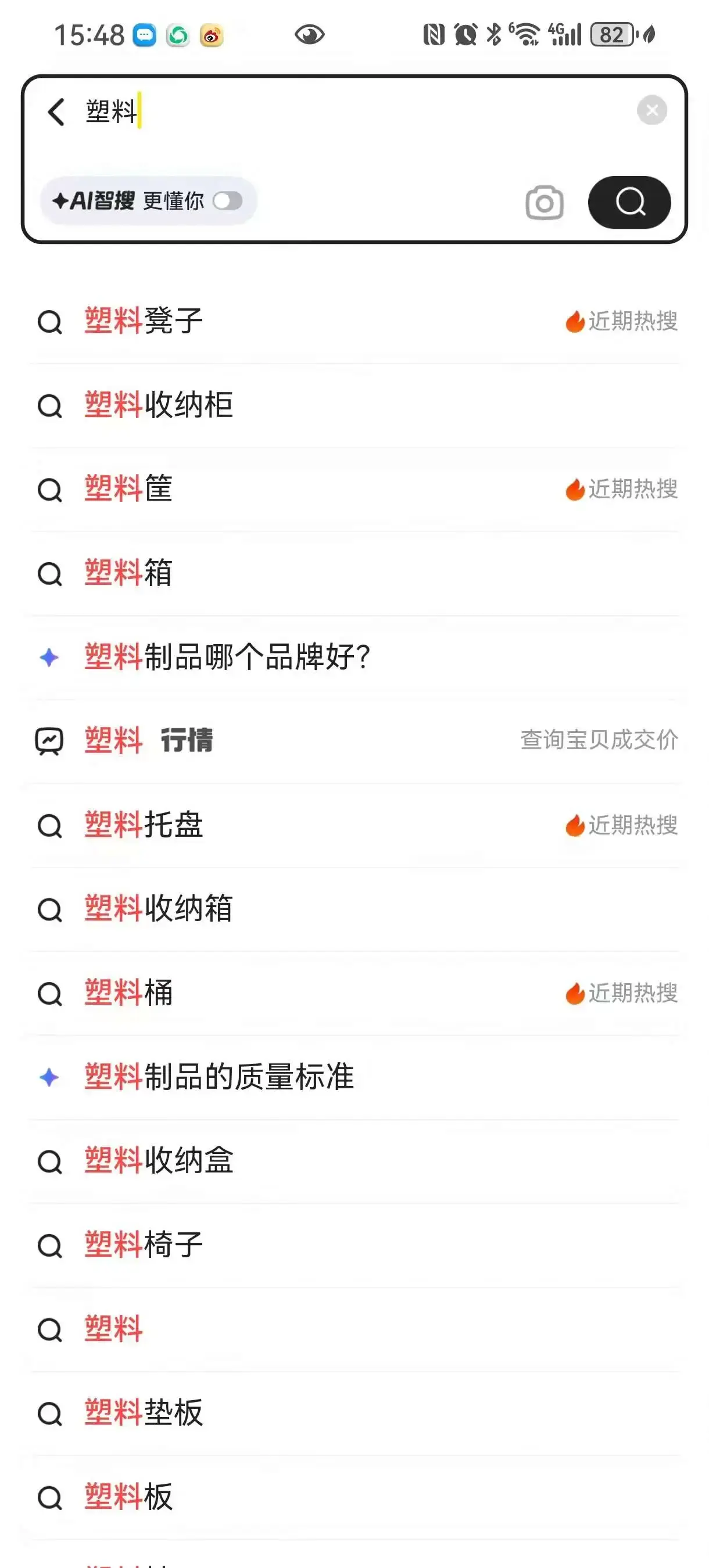Click the magnifier icon beside 塑料凳子
The image size is (709, 1568).
(x=50, y=322)
